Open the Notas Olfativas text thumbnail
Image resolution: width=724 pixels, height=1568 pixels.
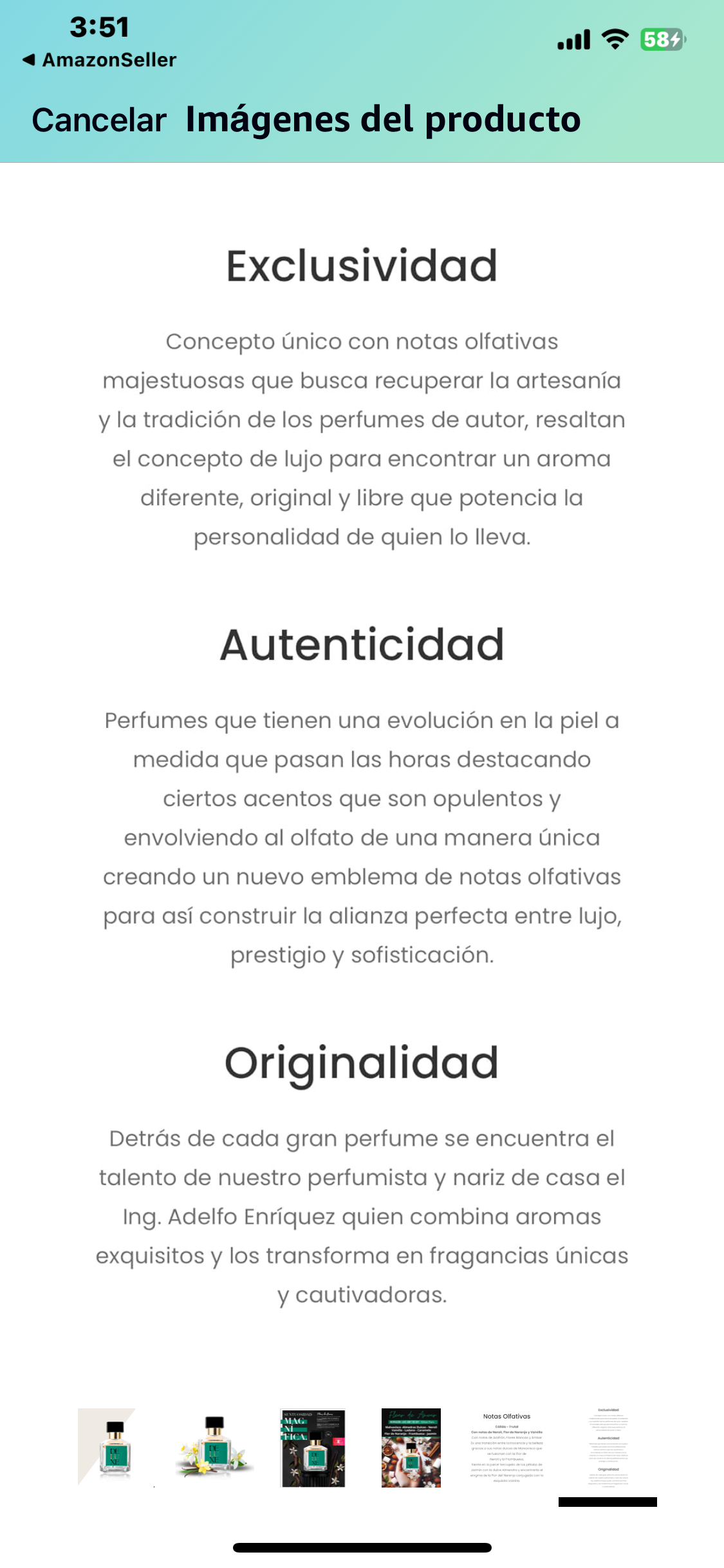[507, 1448]
